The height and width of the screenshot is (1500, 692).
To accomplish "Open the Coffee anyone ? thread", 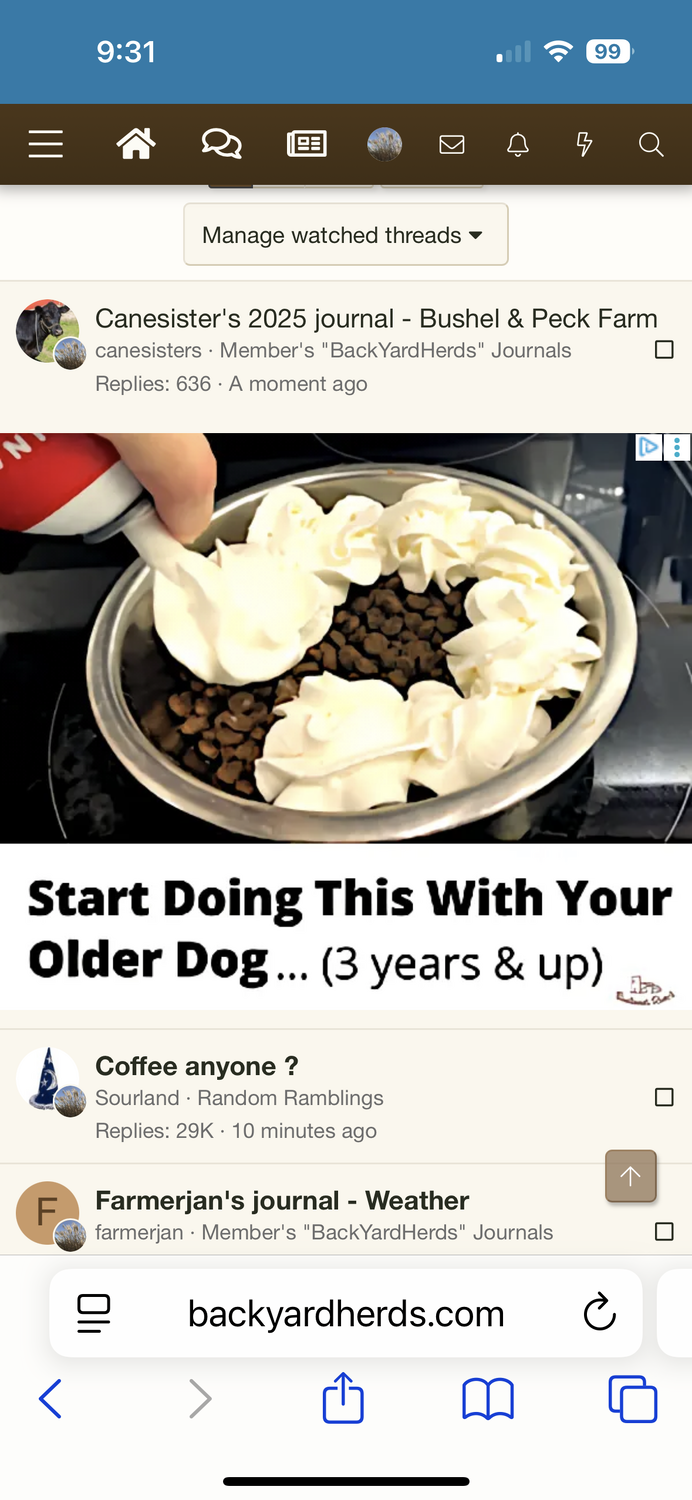I will click(197, 1066).
